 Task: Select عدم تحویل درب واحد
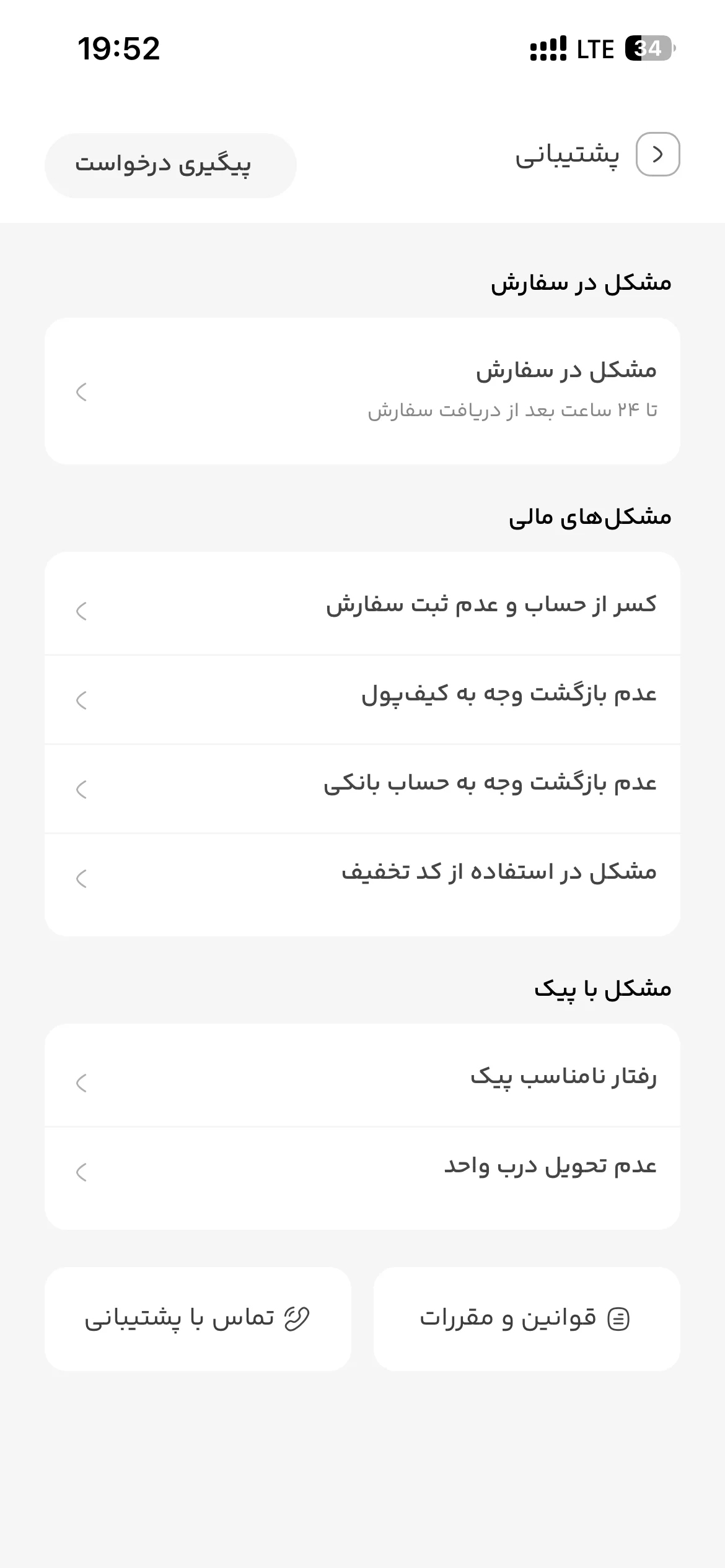(362, 1178)
